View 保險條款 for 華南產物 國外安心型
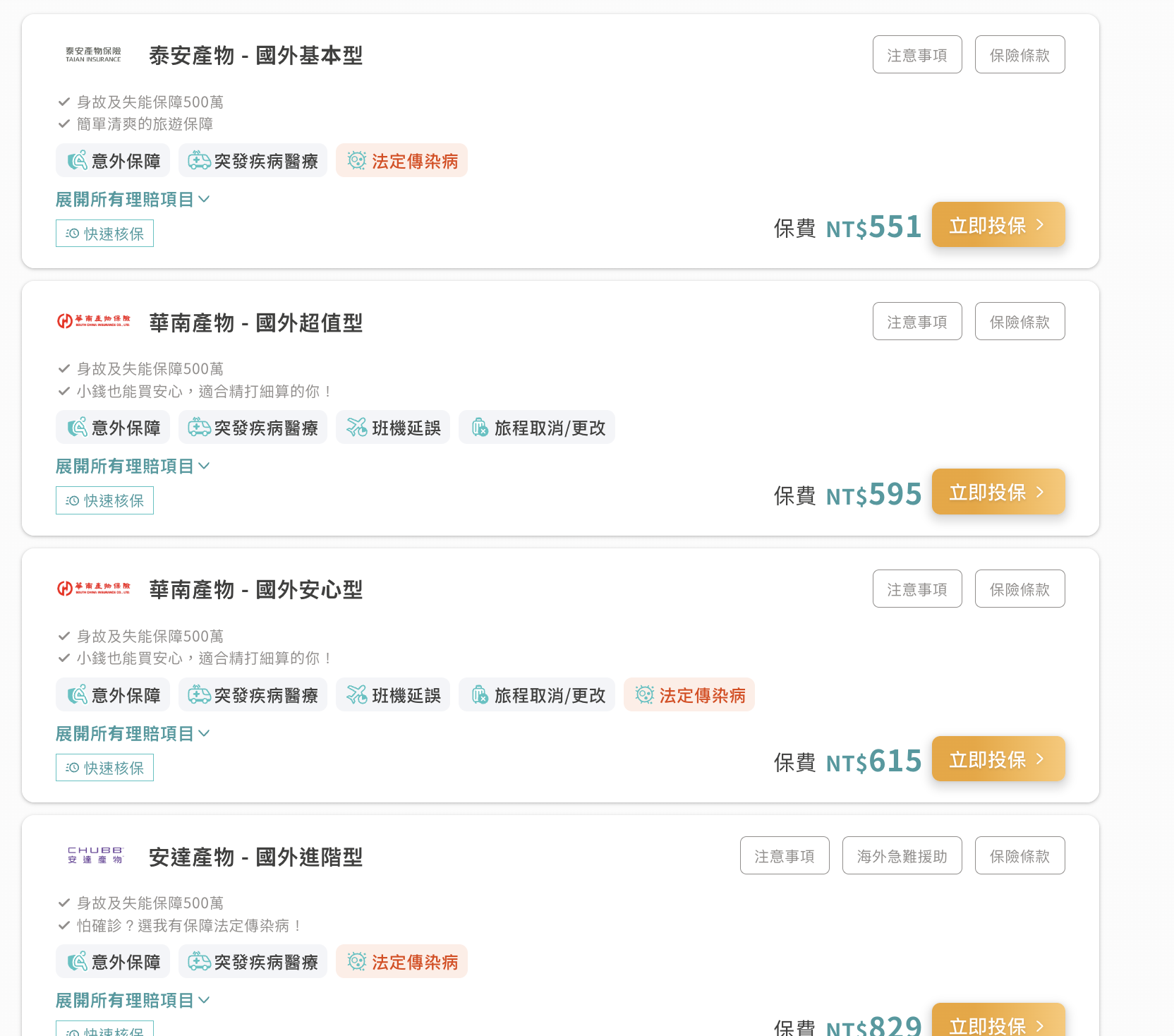 [1019, 589]
